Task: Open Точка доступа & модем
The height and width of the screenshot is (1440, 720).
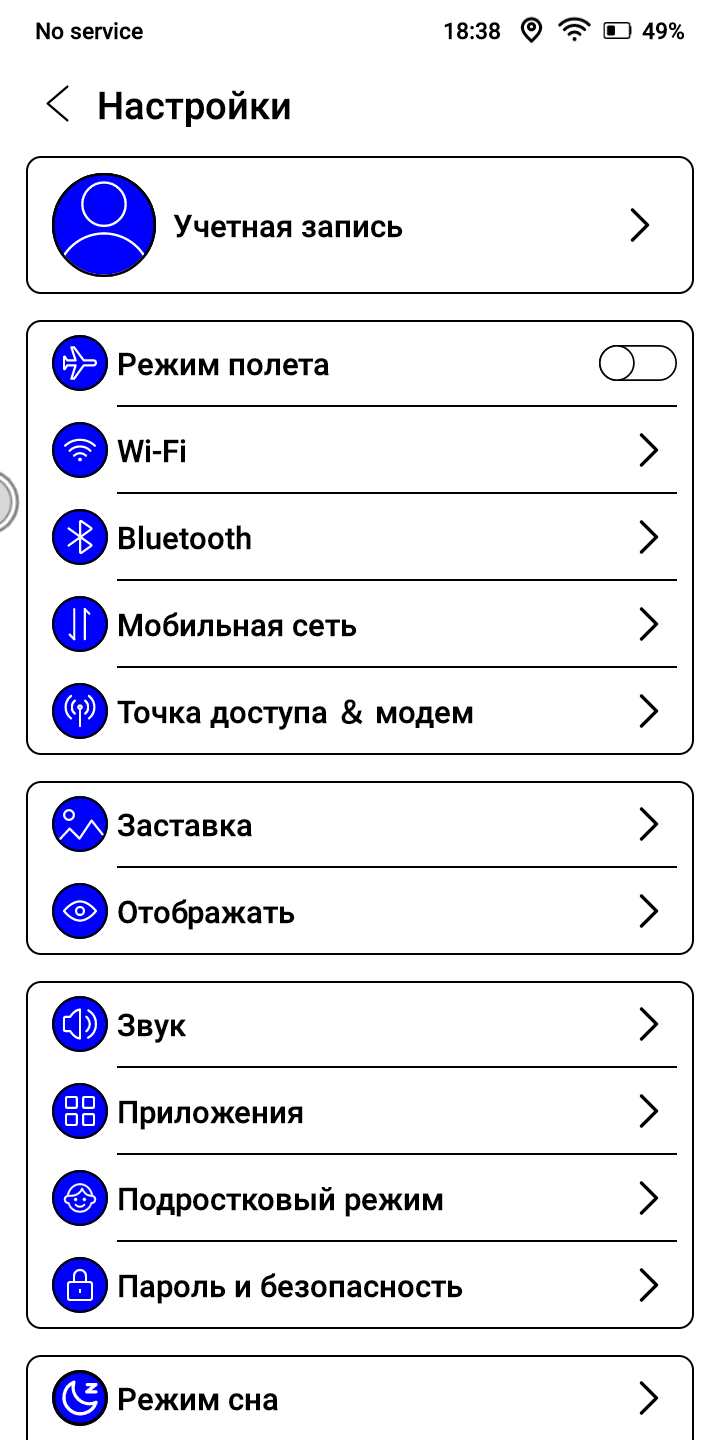Action: (x=360, y=712)
